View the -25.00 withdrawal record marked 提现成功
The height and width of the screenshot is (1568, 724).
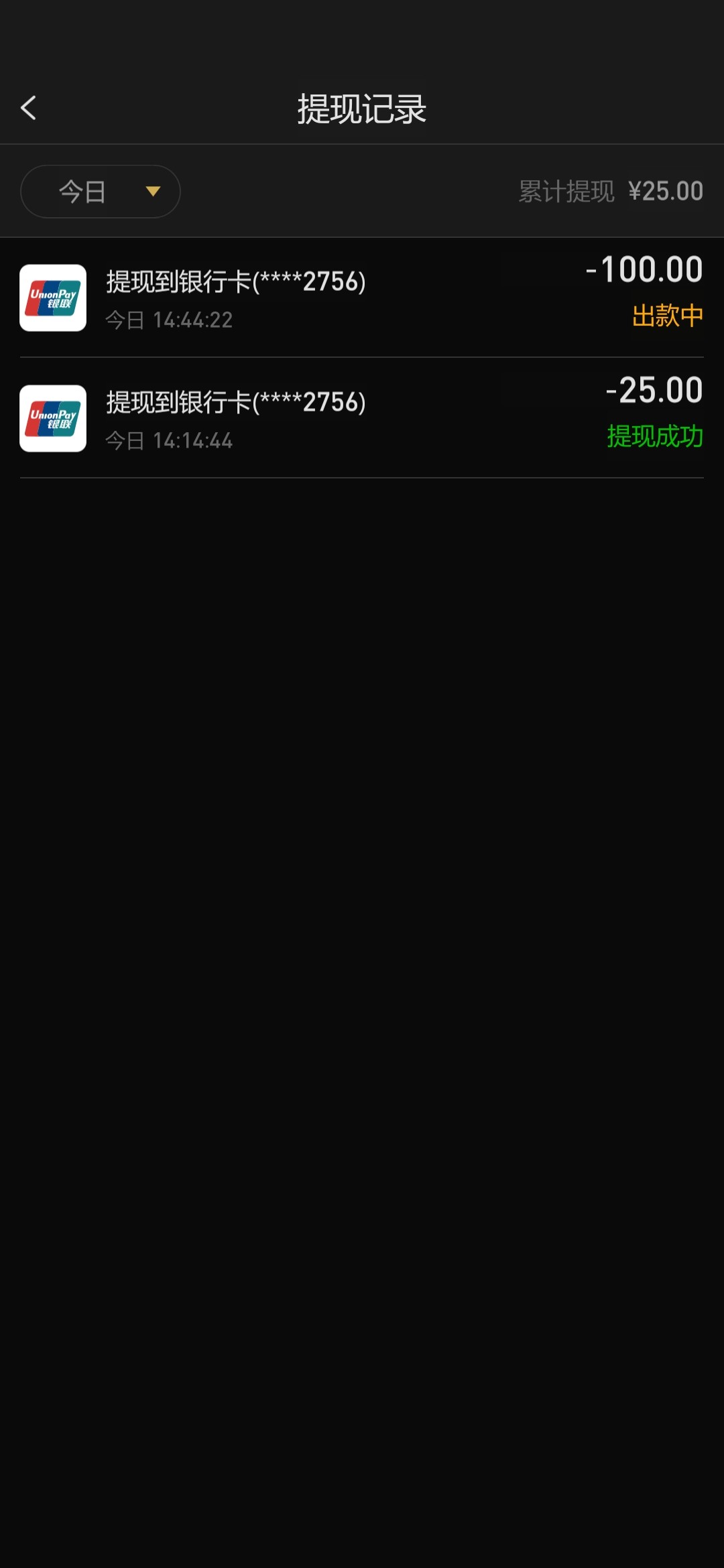click(362, 418)
